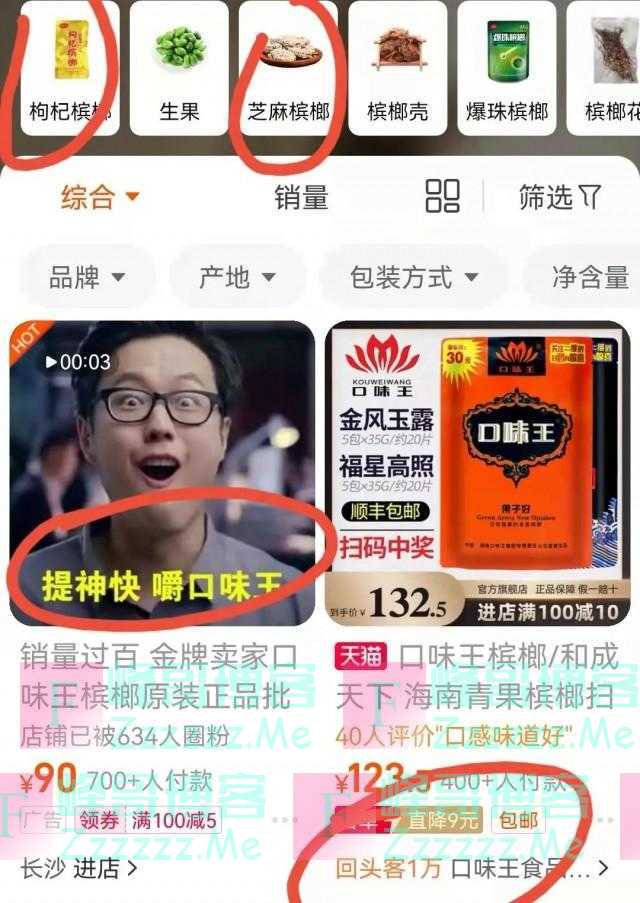Viewport: 640px width, 903px height.
Task: Expand the 包装方式 filter
Action: pos(414,277)
